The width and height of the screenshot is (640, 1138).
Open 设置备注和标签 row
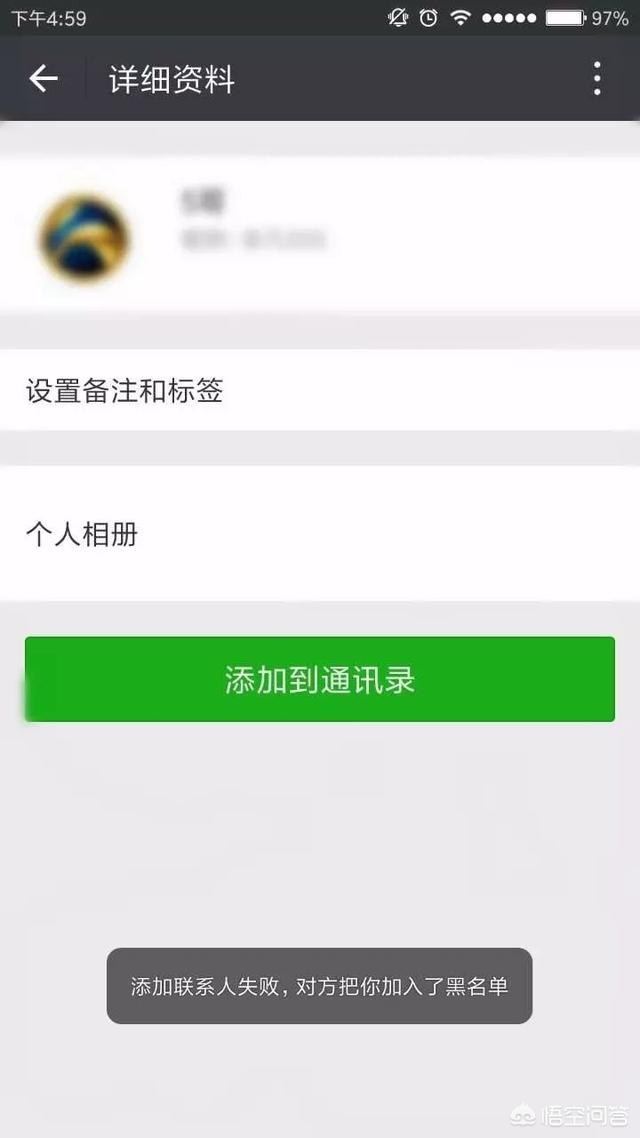320,391
